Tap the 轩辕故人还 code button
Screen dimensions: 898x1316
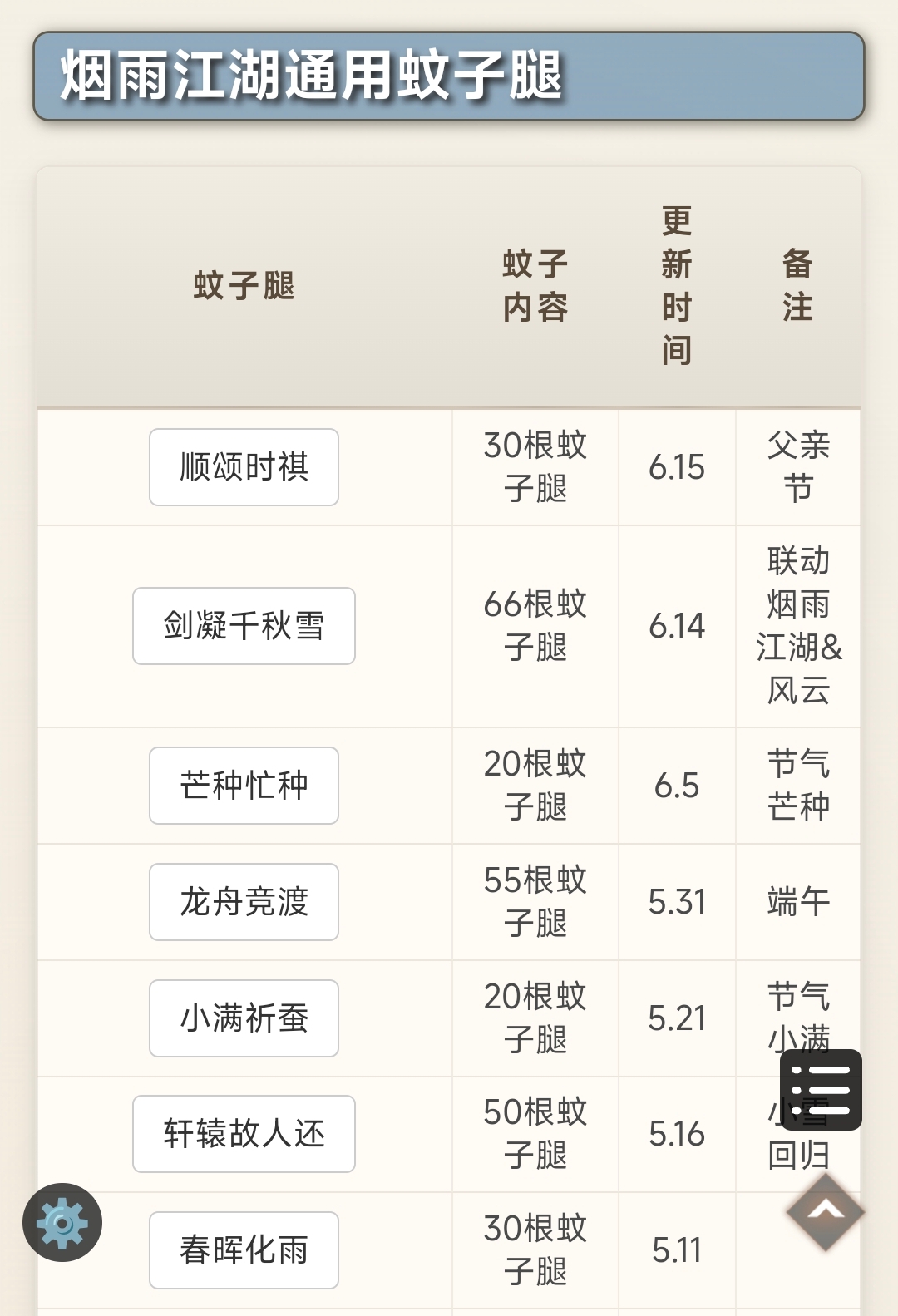point(244,1134)
